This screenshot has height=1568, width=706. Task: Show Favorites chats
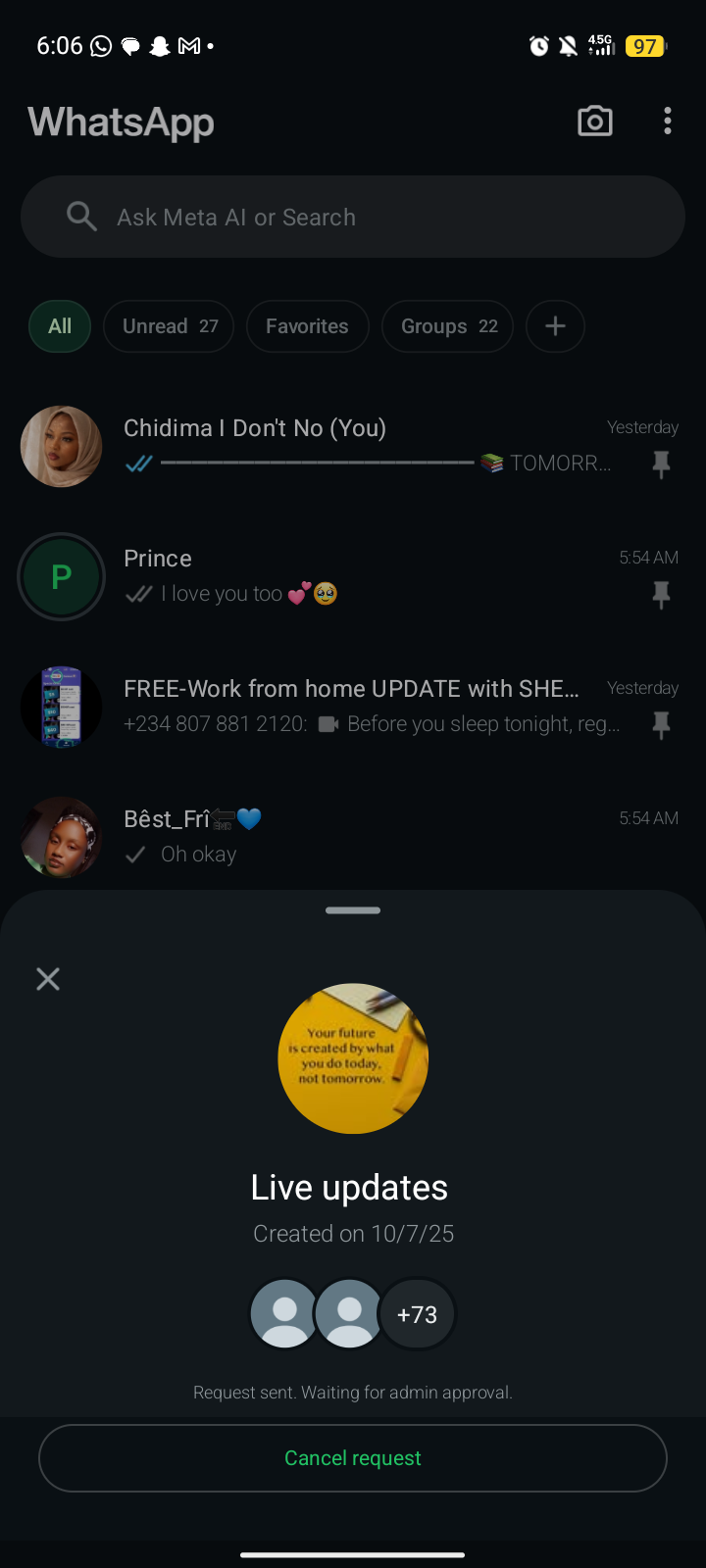click(307, 326)
